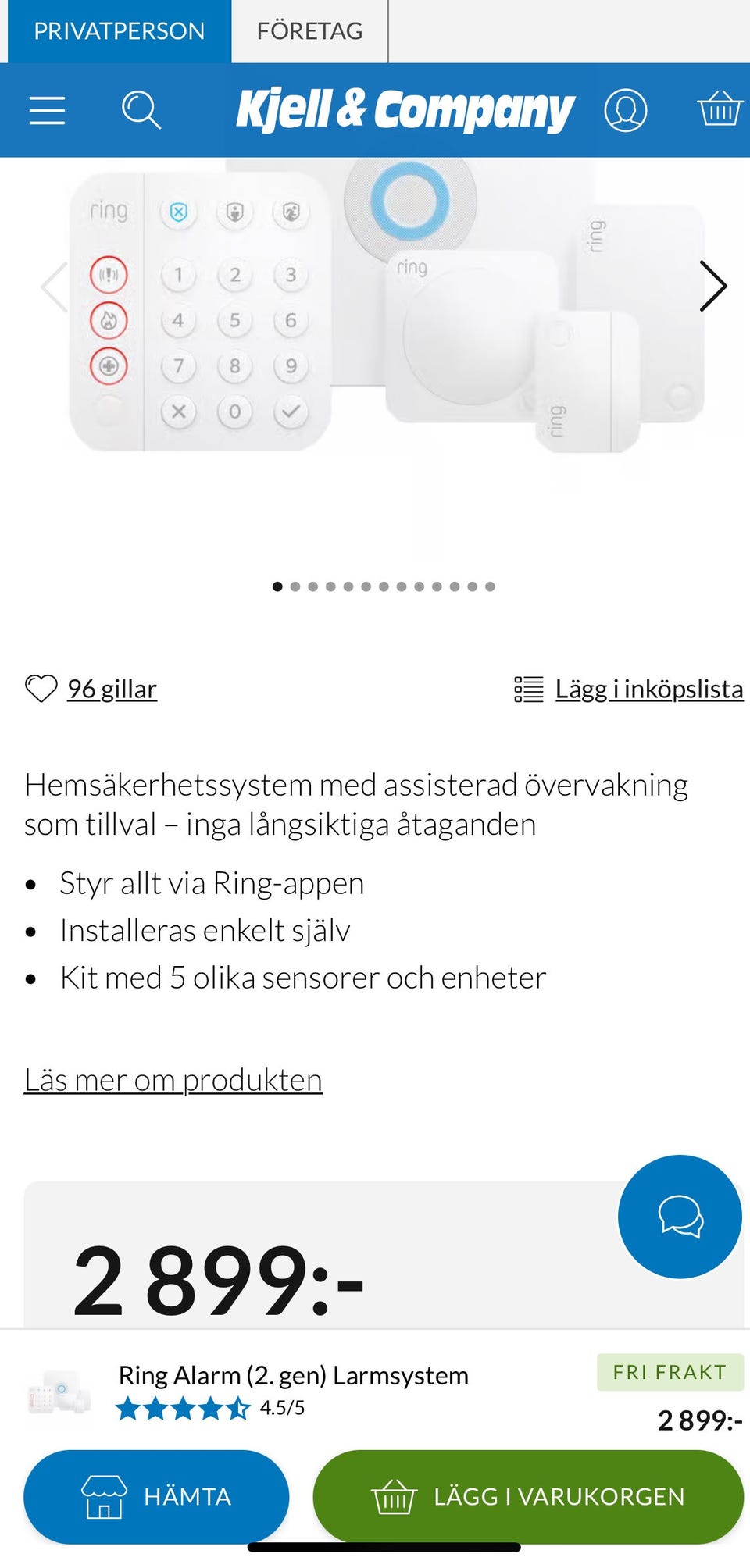Open the search function

(141, 110)
